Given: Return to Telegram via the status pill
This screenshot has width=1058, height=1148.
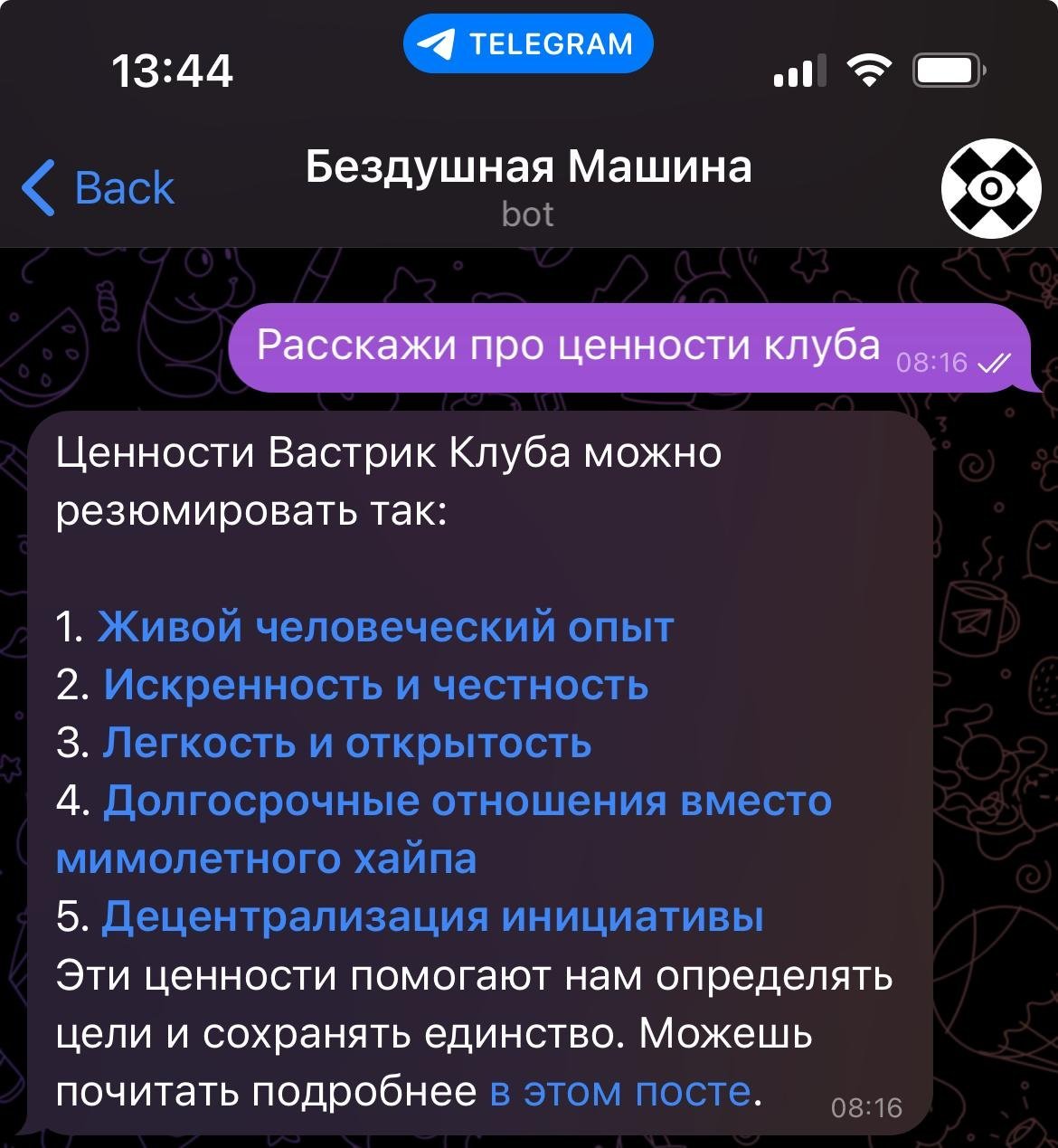Looking at the screenshot, I should point(528,43).
